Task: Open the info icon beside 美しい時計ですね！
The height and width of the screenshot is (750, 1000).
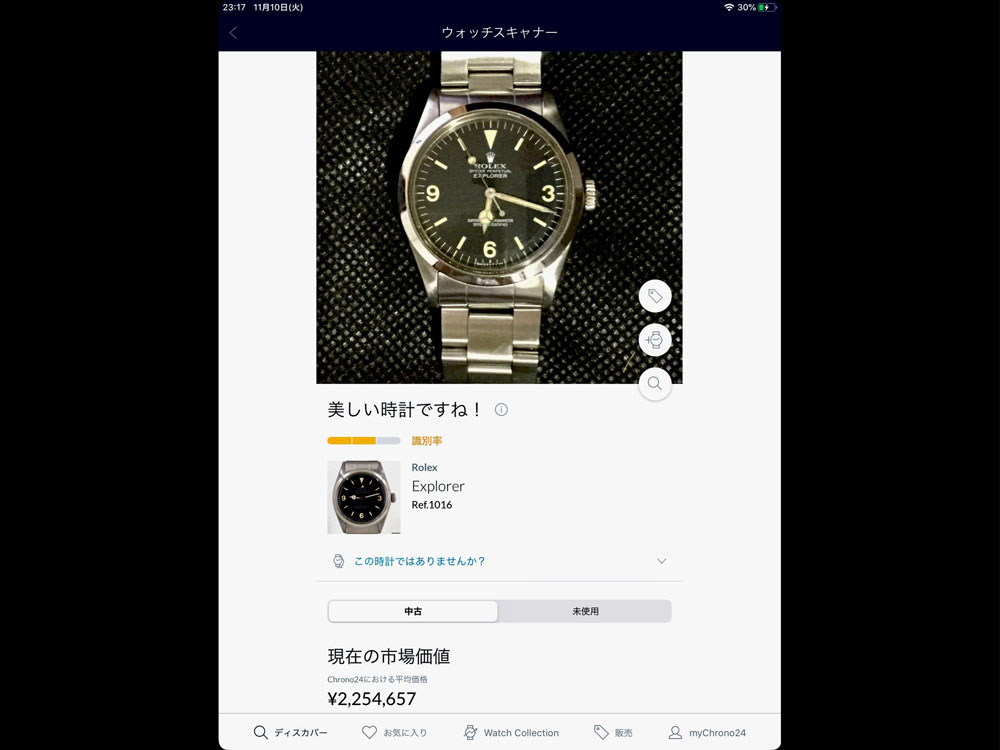Action: 501,409
